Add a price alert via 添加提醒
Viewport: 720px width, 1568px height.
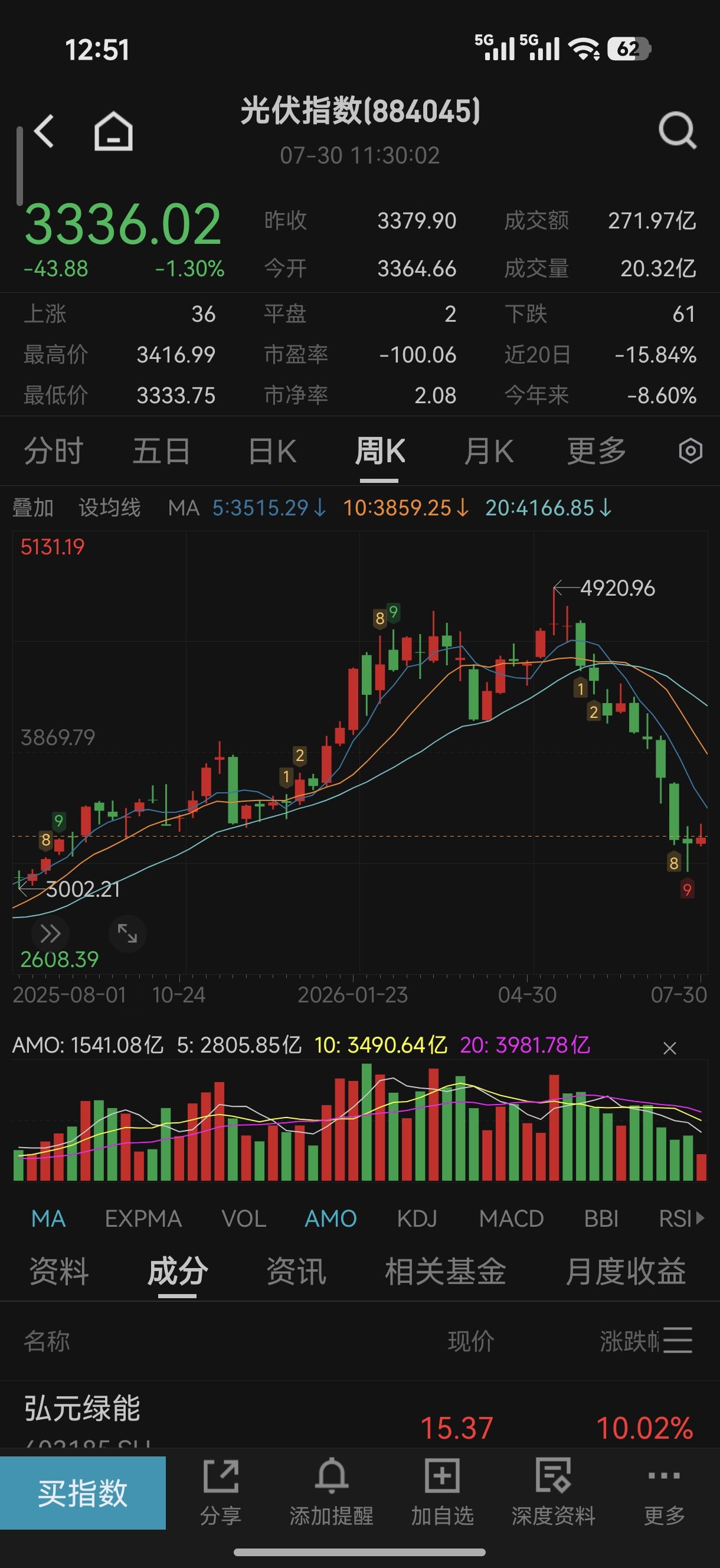[332, 1492]
